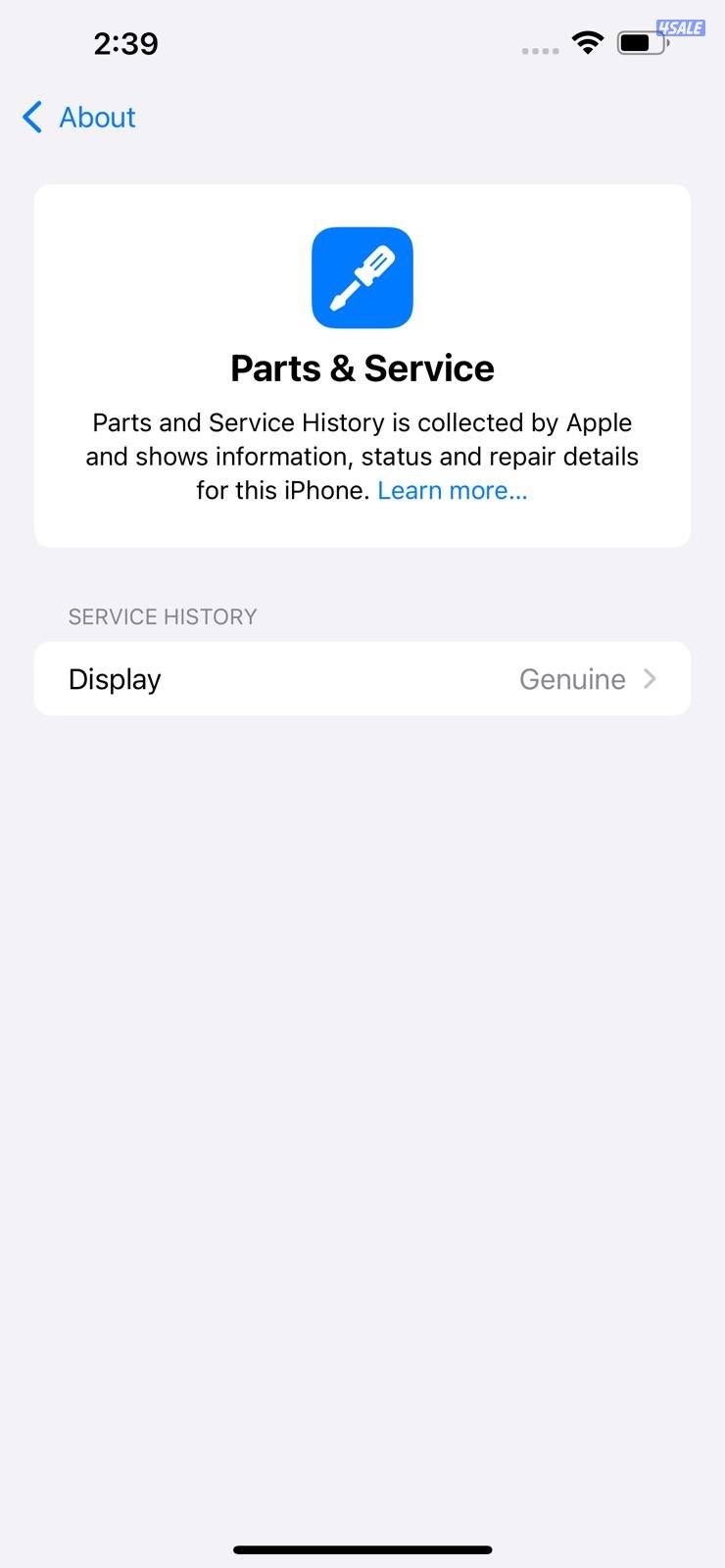Open the Learn more link
Screen dimensions: 725x1568
(452, 489)
